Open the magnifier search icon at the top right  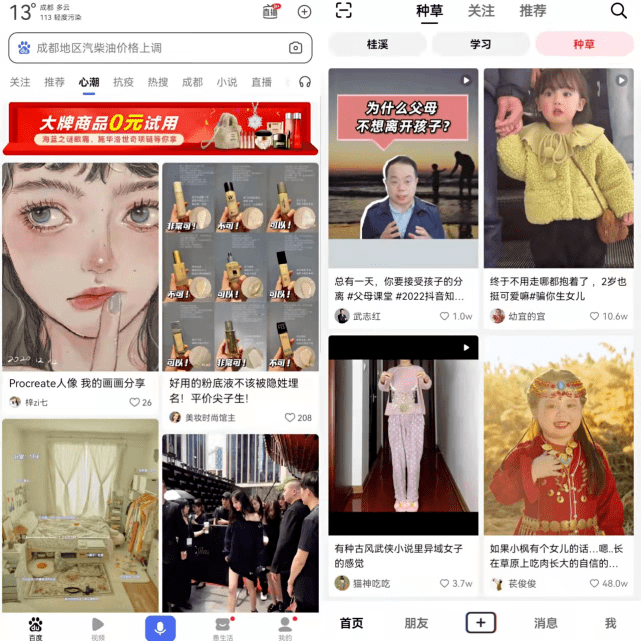618,11
